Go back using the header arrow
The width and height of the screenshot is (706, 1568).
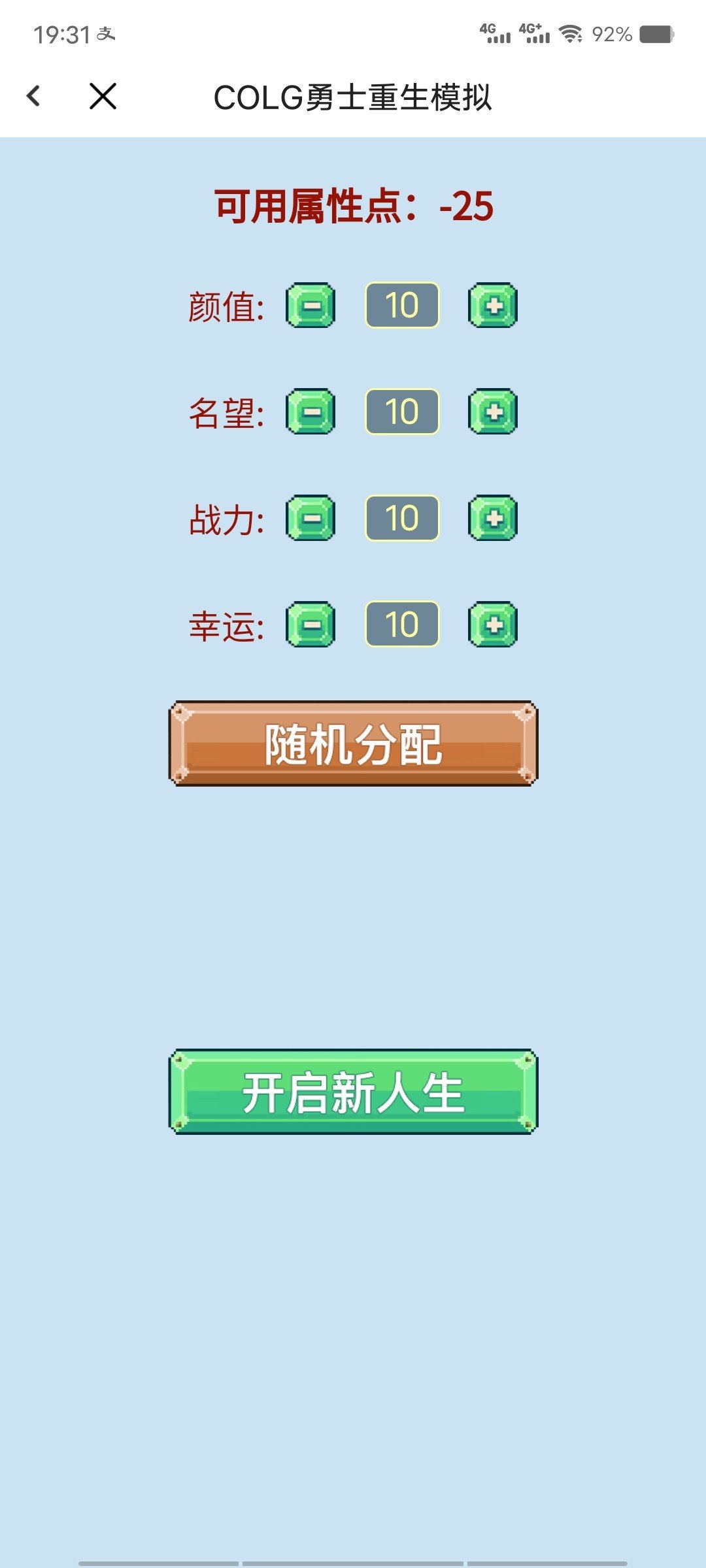(34, 97)
